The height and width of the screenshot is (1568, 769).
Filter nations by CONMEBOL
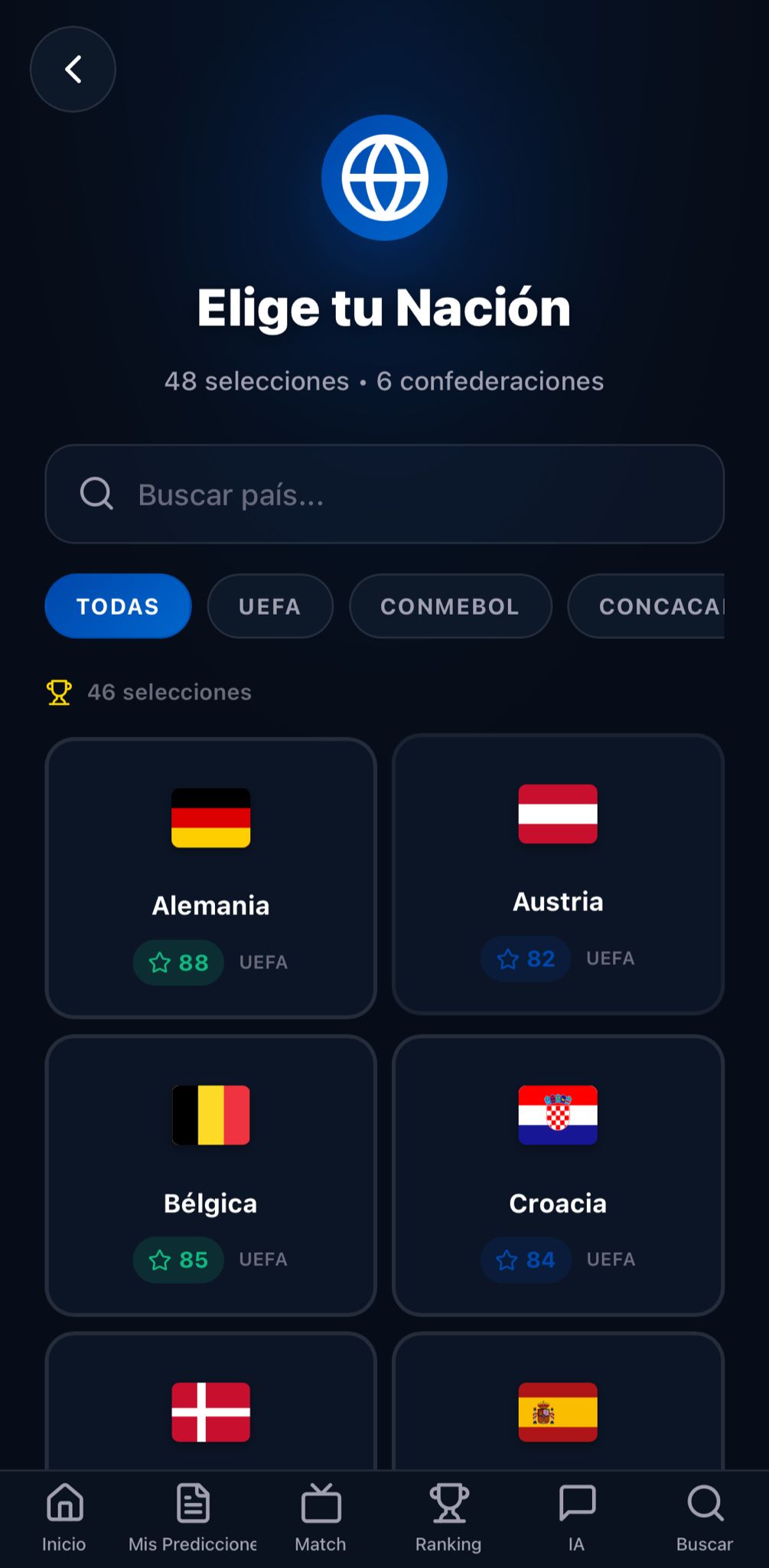click(x=450, y=606)
